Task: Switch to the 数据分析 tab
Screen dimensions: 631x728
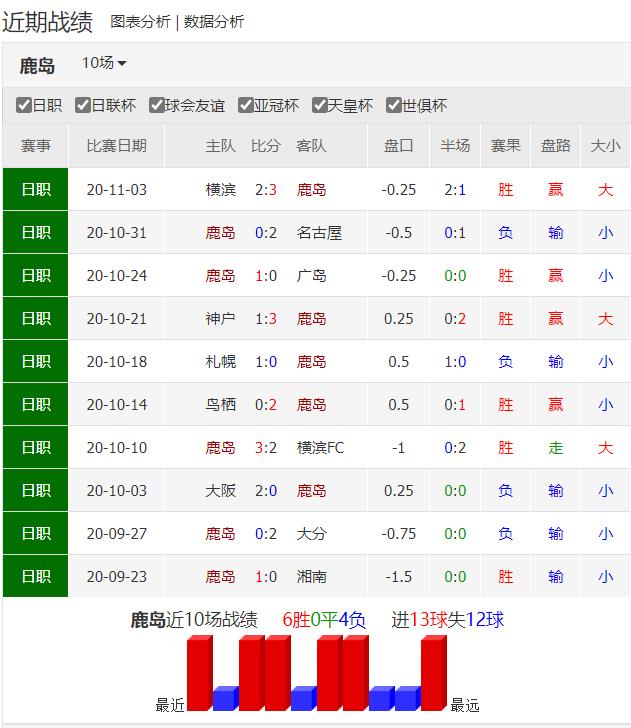Action: [214, 21]
